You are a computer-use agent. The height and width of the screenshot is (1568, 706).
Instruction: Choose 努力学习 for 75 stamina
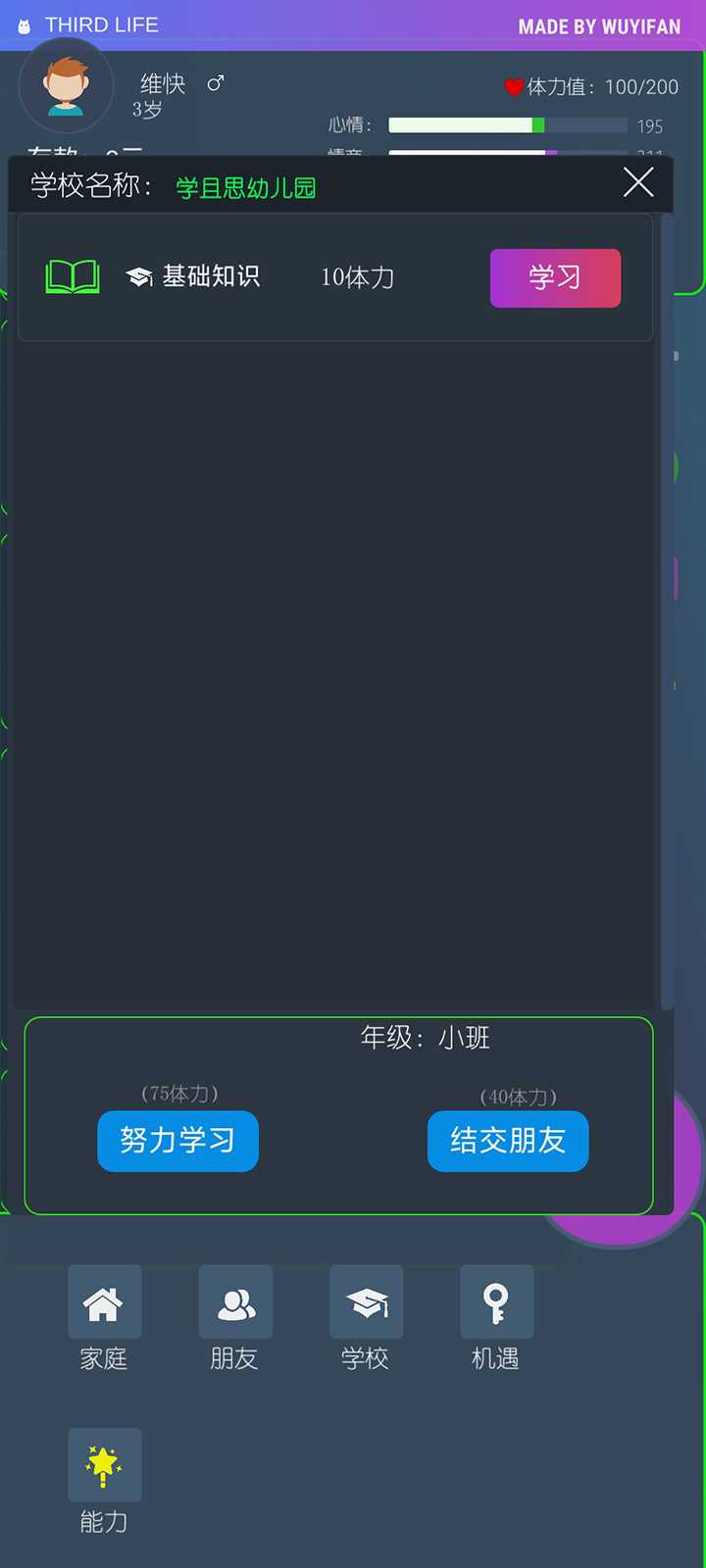tap(177, 1141)
